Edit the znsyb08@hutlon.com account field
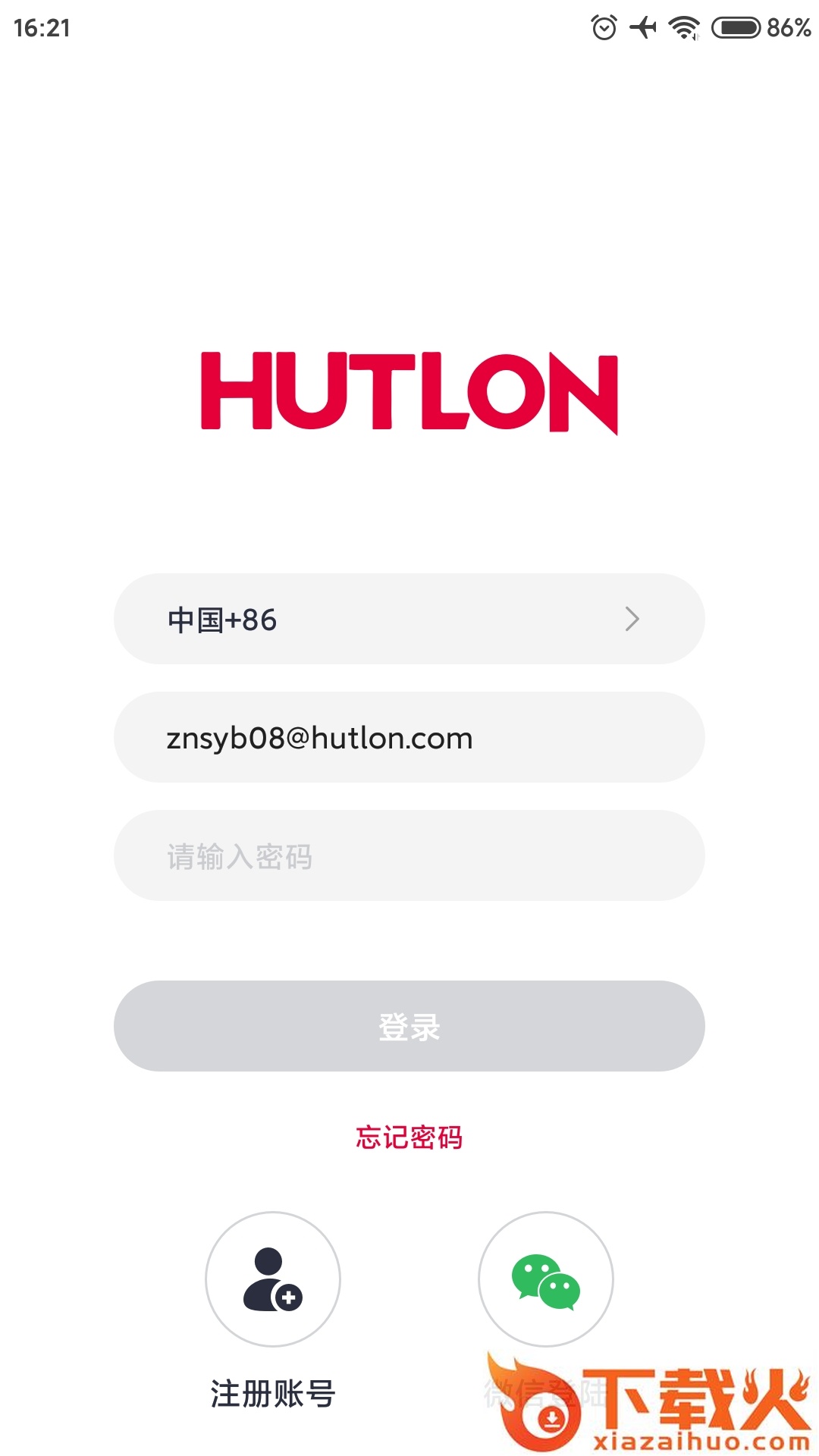The image size is (819, 1456). click(x=409, y=737)
